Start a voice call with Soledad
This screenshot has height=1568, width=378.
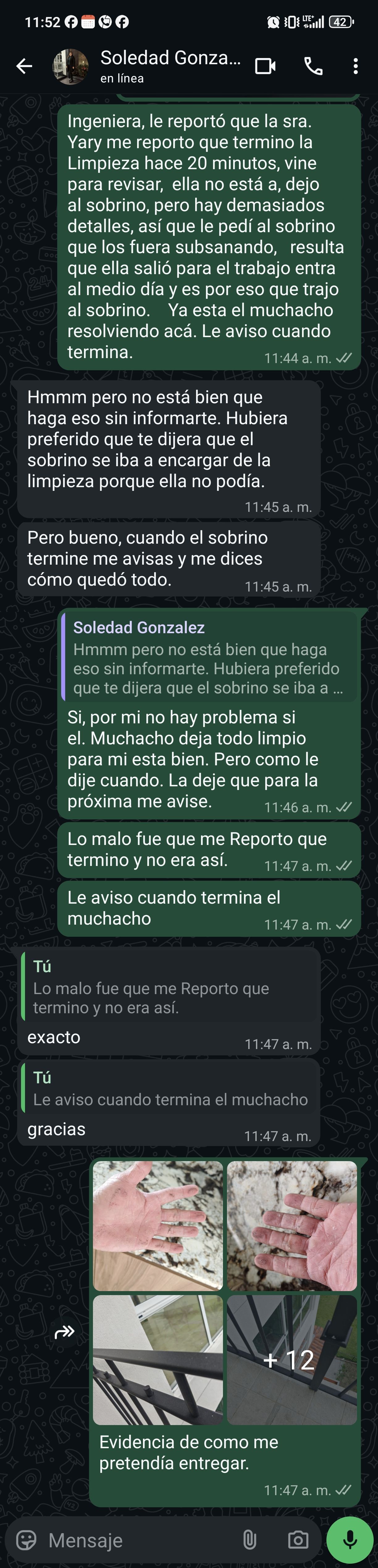coord(313,66)
